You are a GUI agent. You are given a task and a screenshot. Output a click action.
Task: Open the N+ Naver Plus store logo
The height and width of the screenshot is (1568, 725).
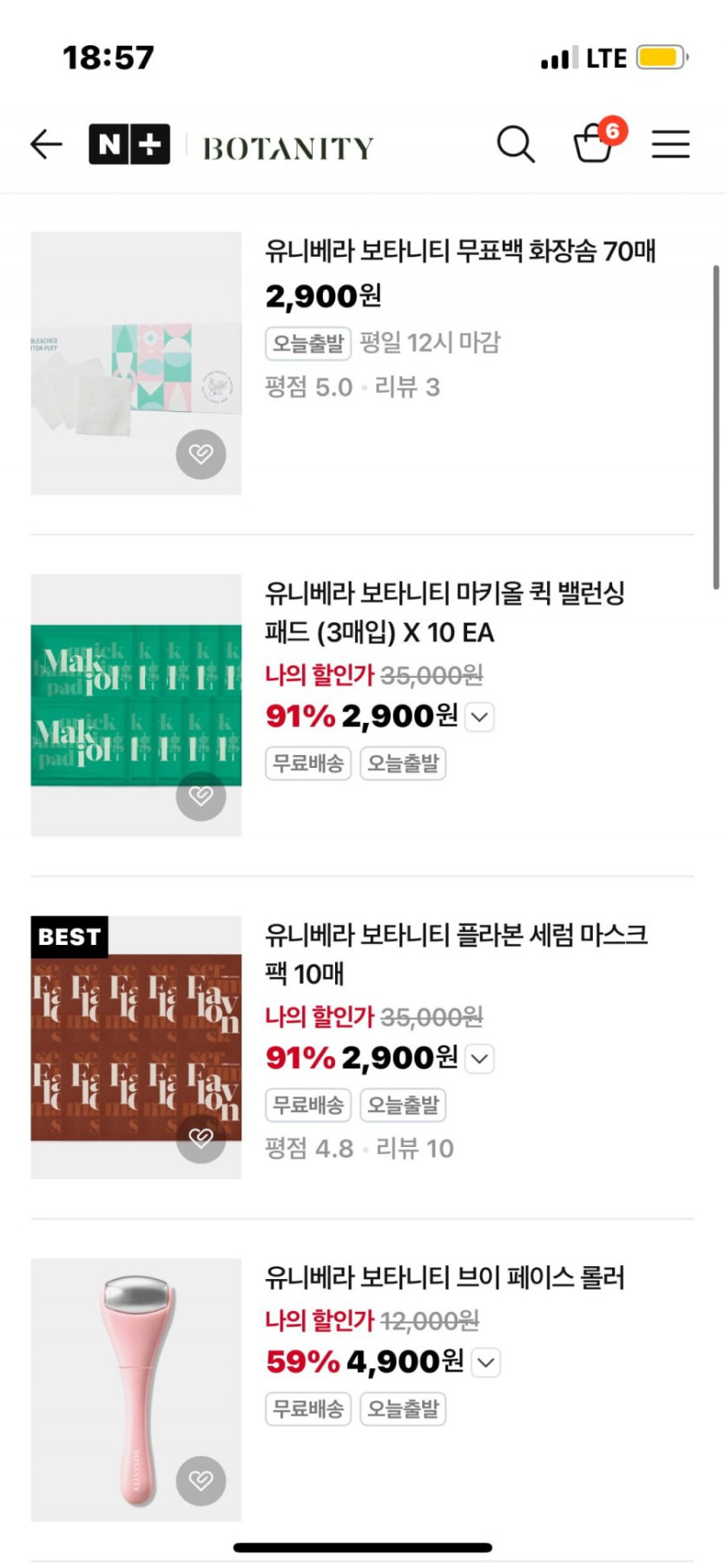pos(129,144)
